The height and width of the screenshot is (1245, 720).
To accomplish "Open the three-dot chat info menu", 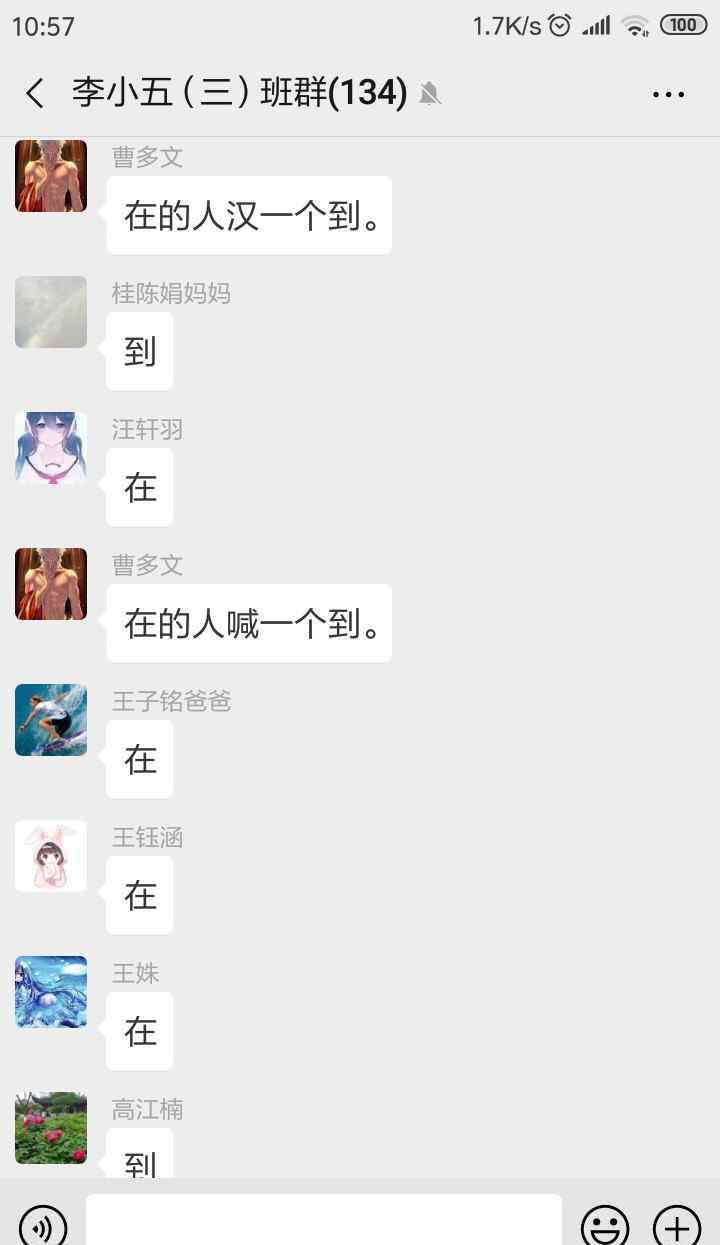I will 668,94.
